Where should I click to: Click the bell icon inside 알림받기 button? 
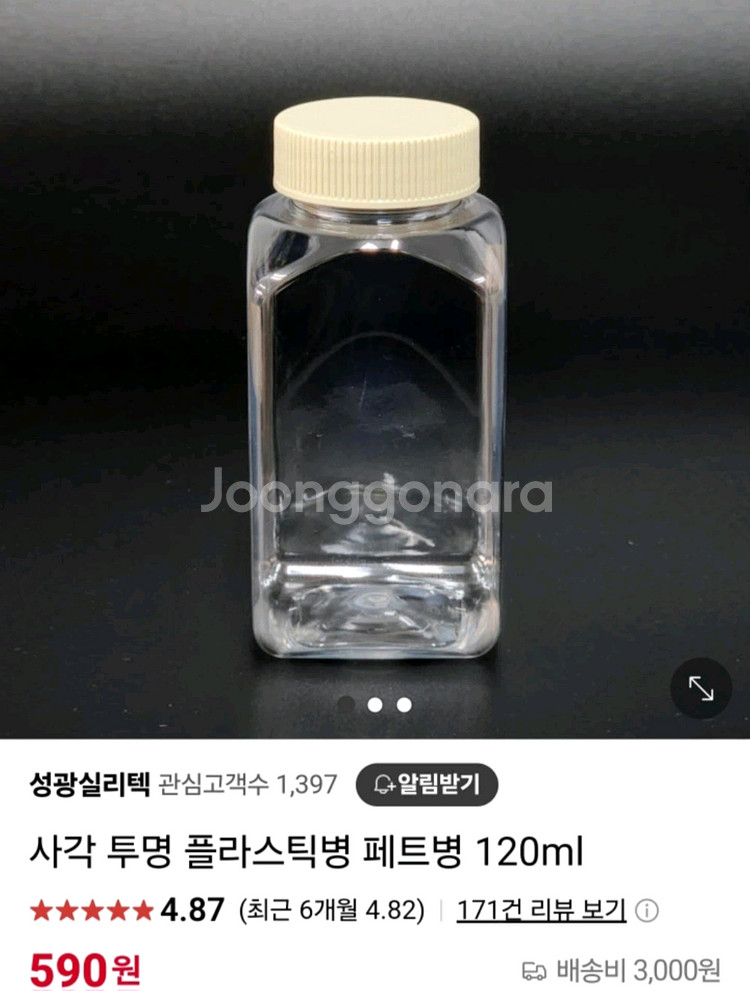(x=383, y=784)
